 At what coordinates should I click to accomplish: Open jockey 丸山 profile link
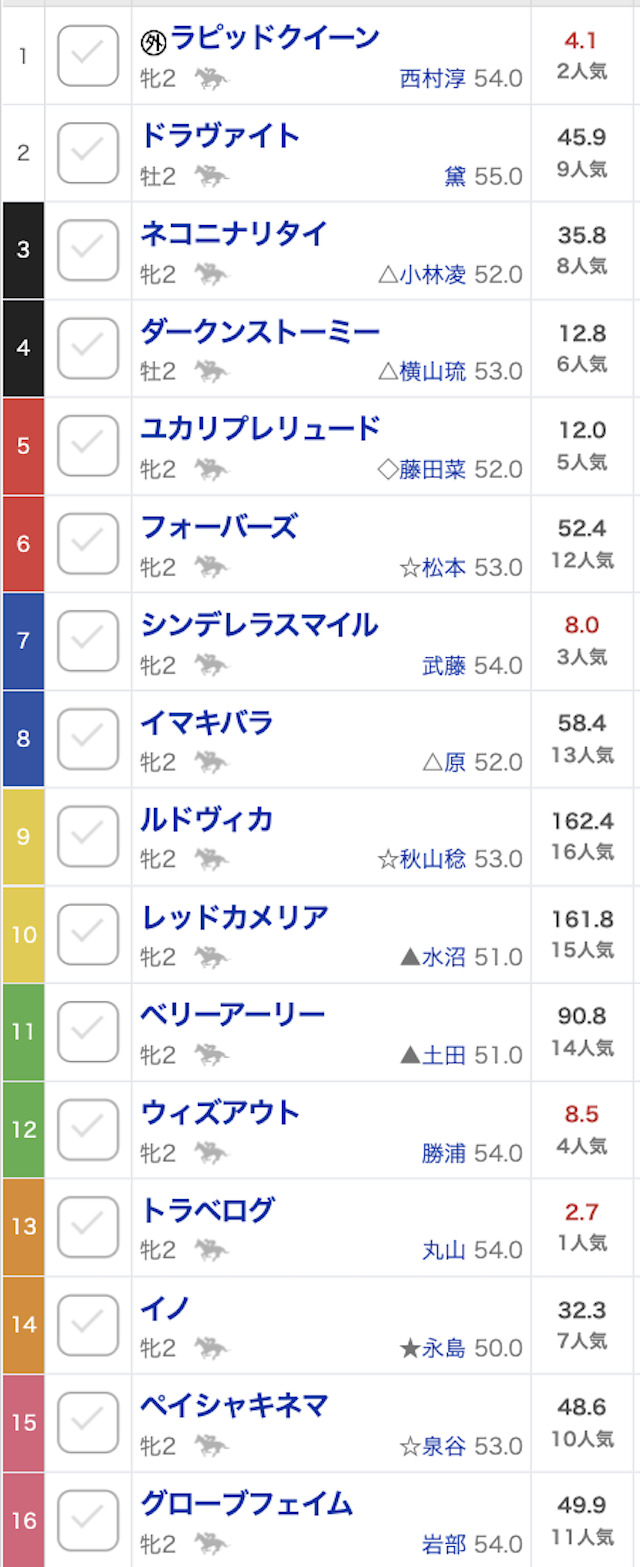coord(444,1250)
